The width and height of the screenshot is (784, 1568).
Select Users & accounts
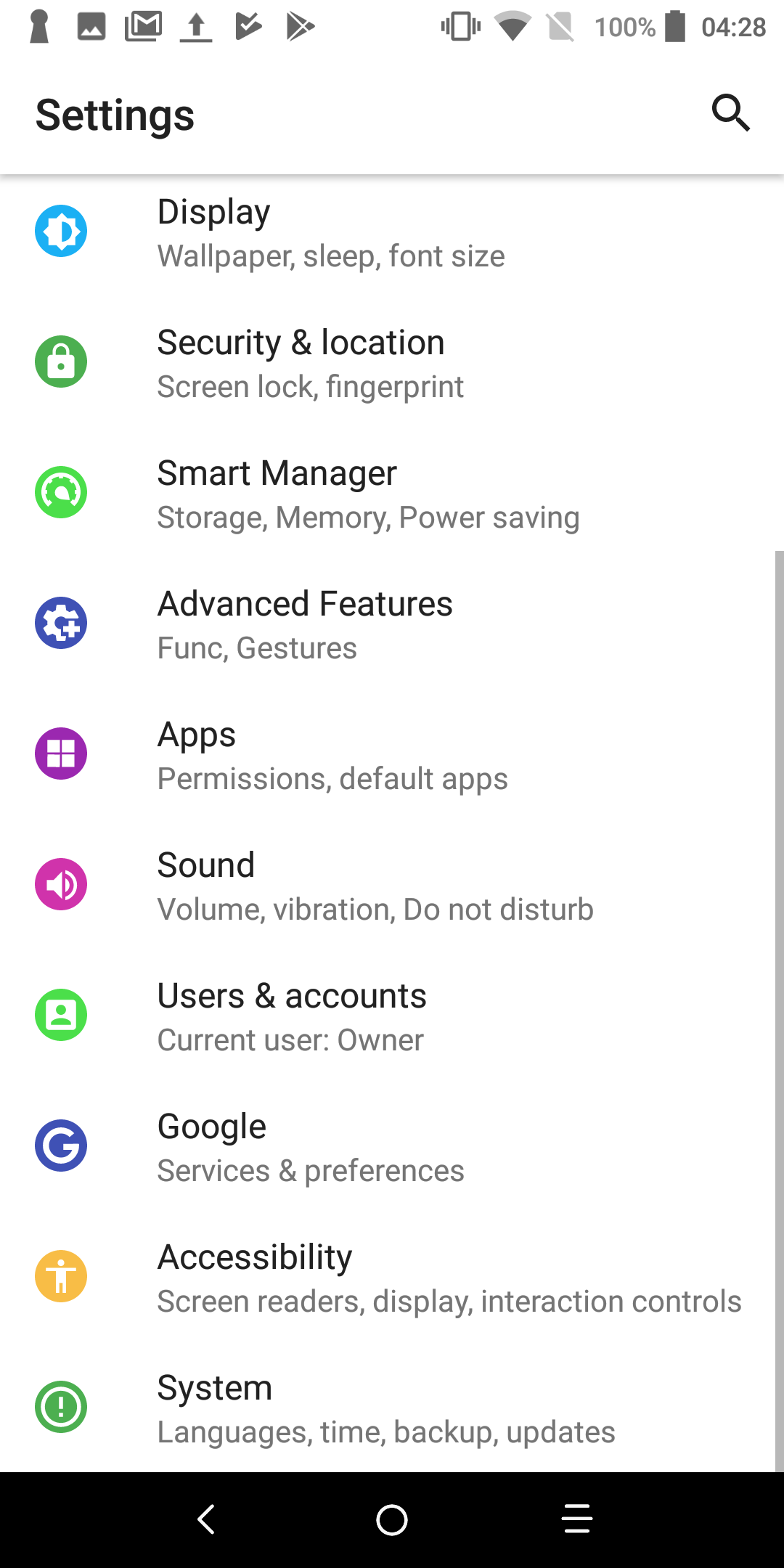click(x=392, y=1016)
